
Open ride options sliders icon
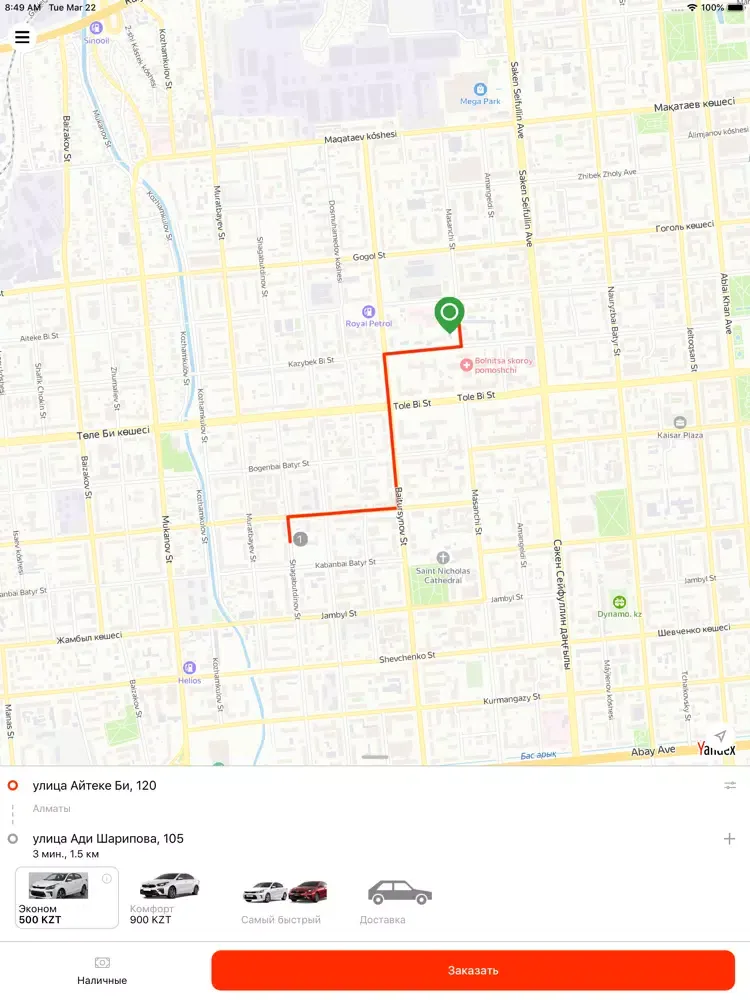730,786
